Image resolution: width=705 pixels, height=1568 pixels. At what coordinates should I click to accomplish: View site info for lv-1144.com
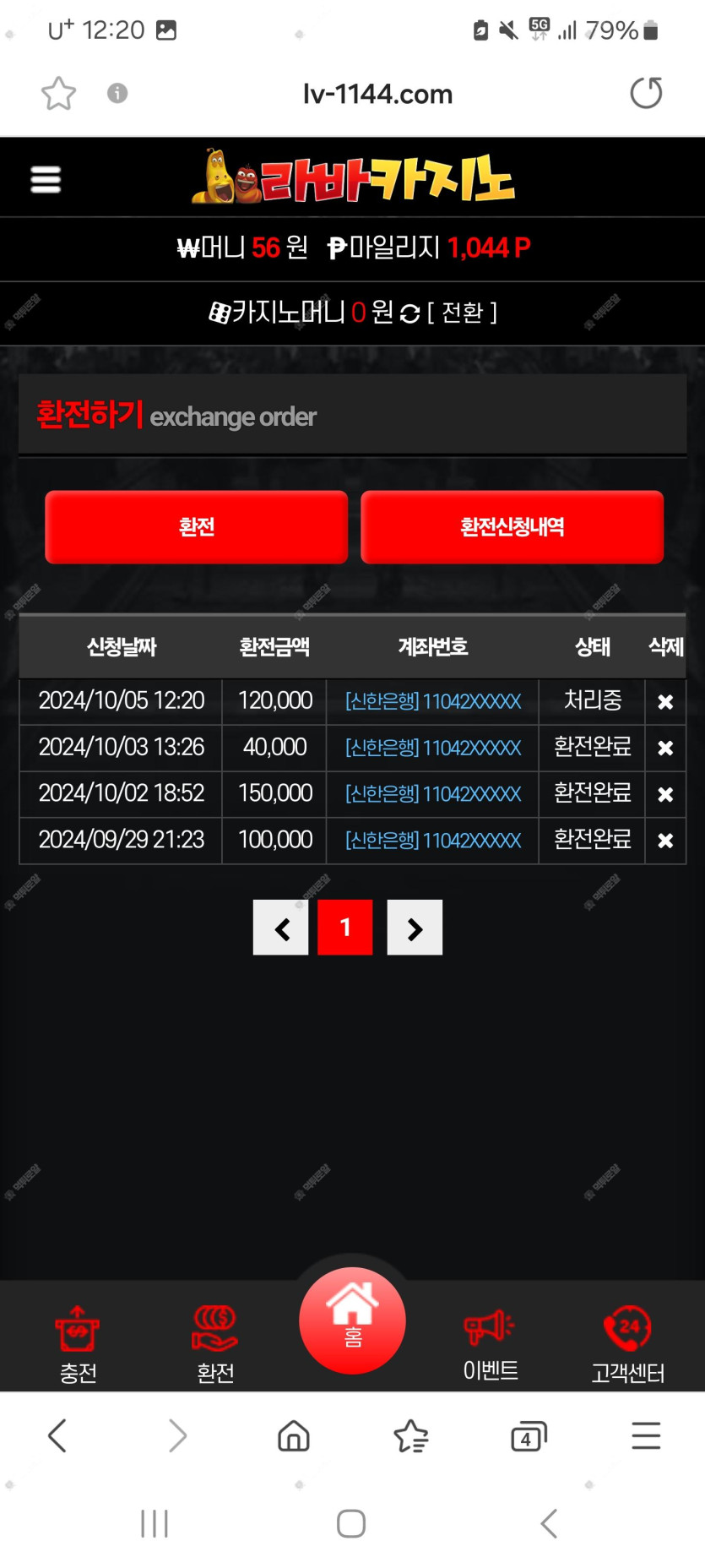point(117,93)
